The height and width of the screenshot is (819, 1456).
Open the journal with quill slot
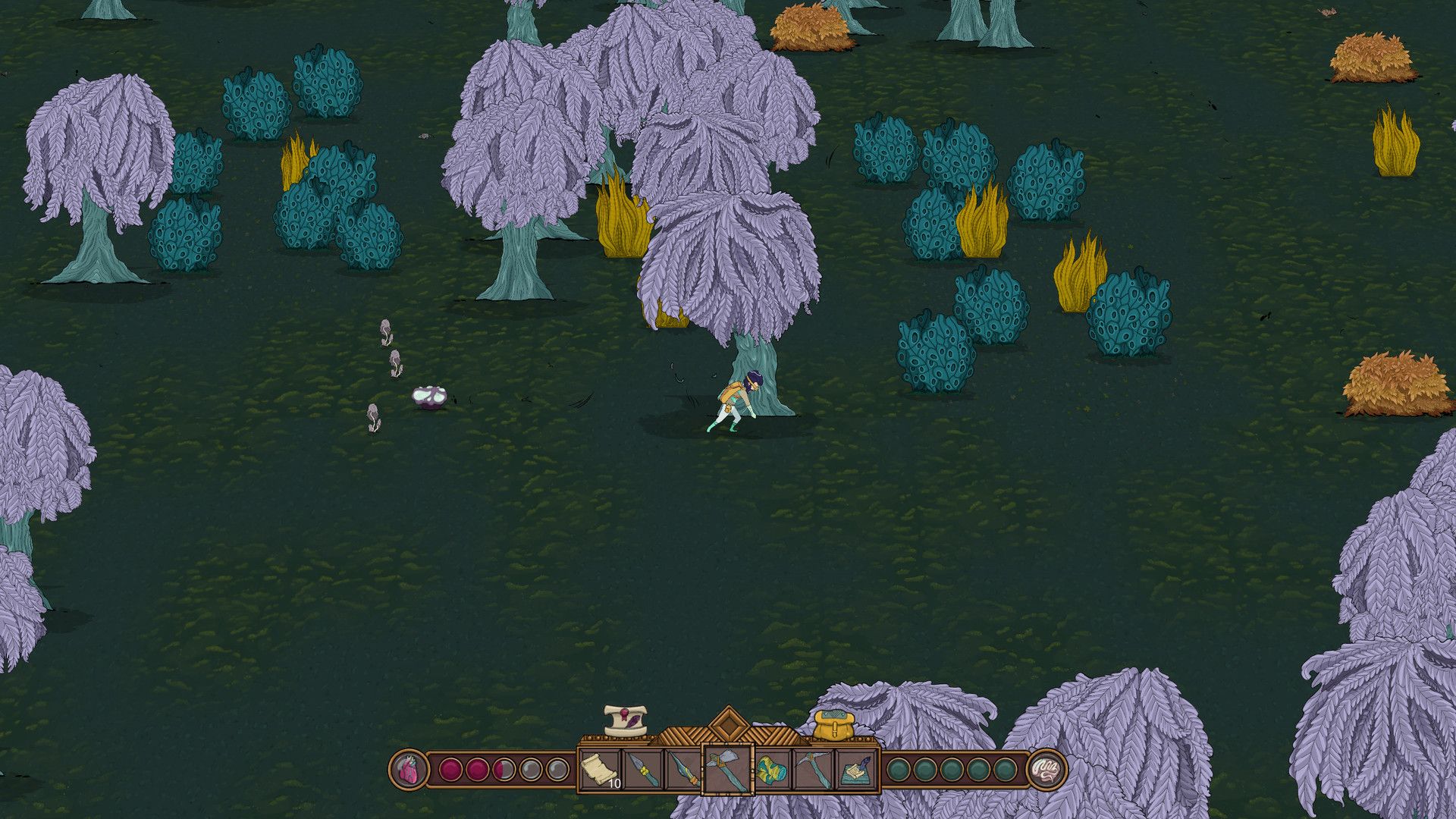(857, 770)
